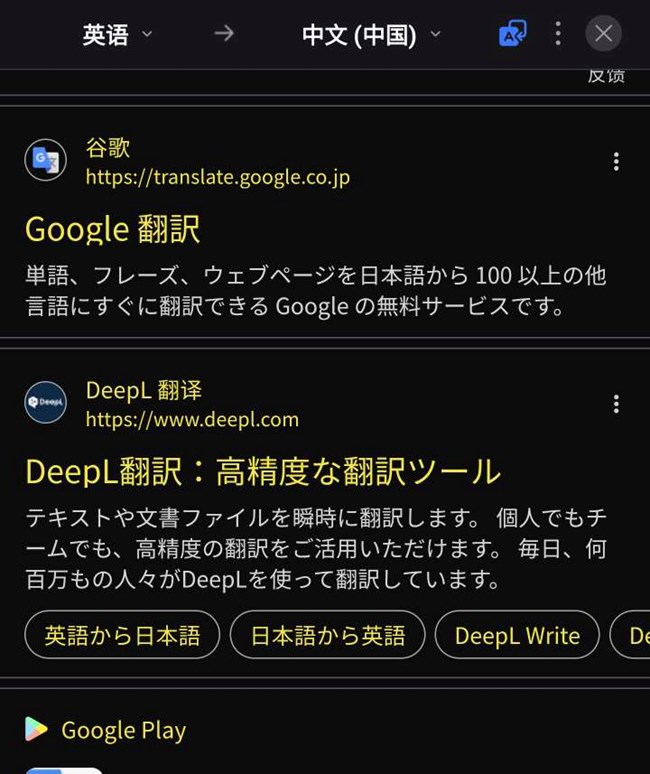650x774 pixels.
Task: Open the translation bar overflow menu
Action: point(558,34)
